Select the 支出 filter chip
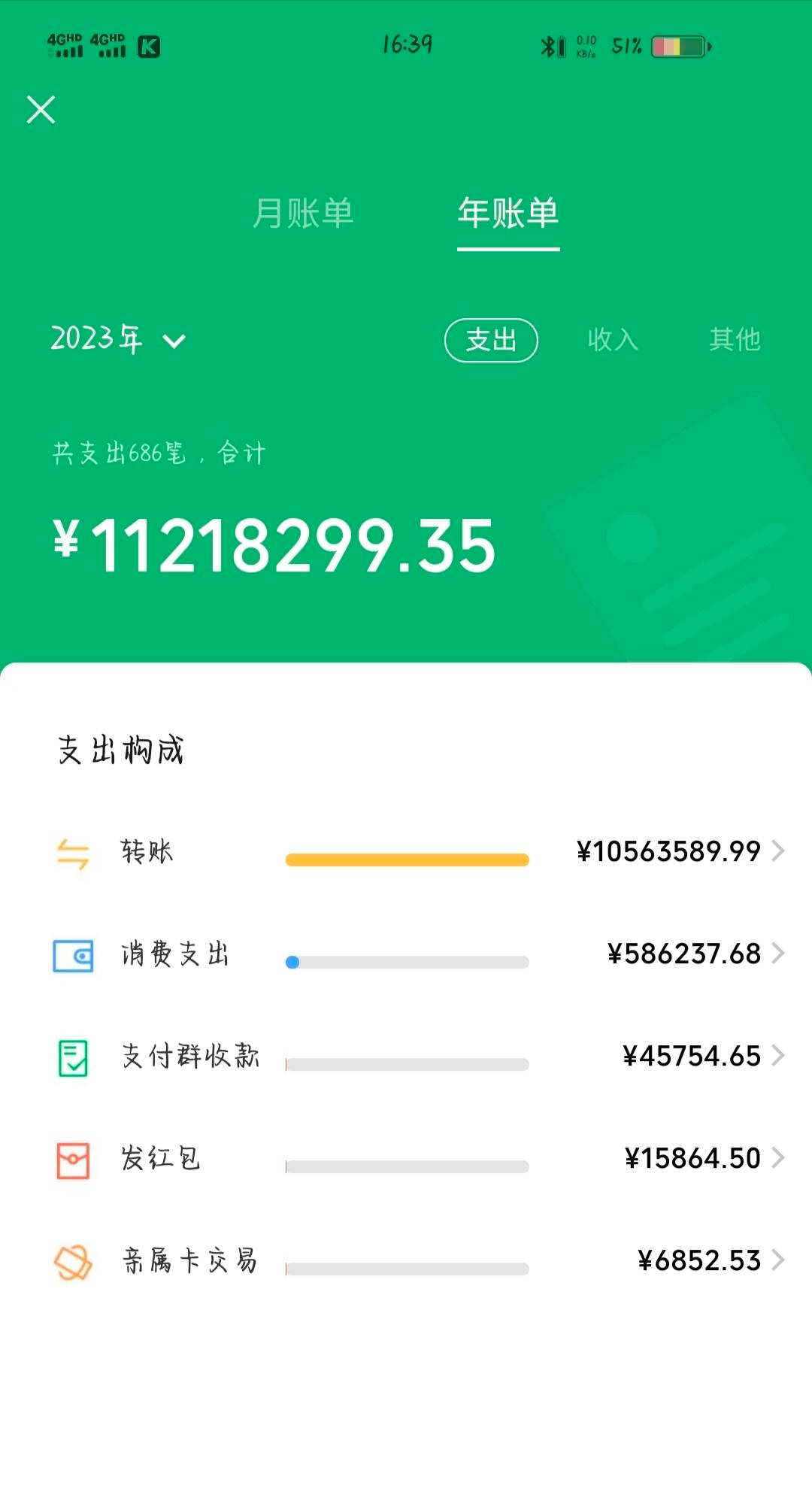 click(491, 340)
